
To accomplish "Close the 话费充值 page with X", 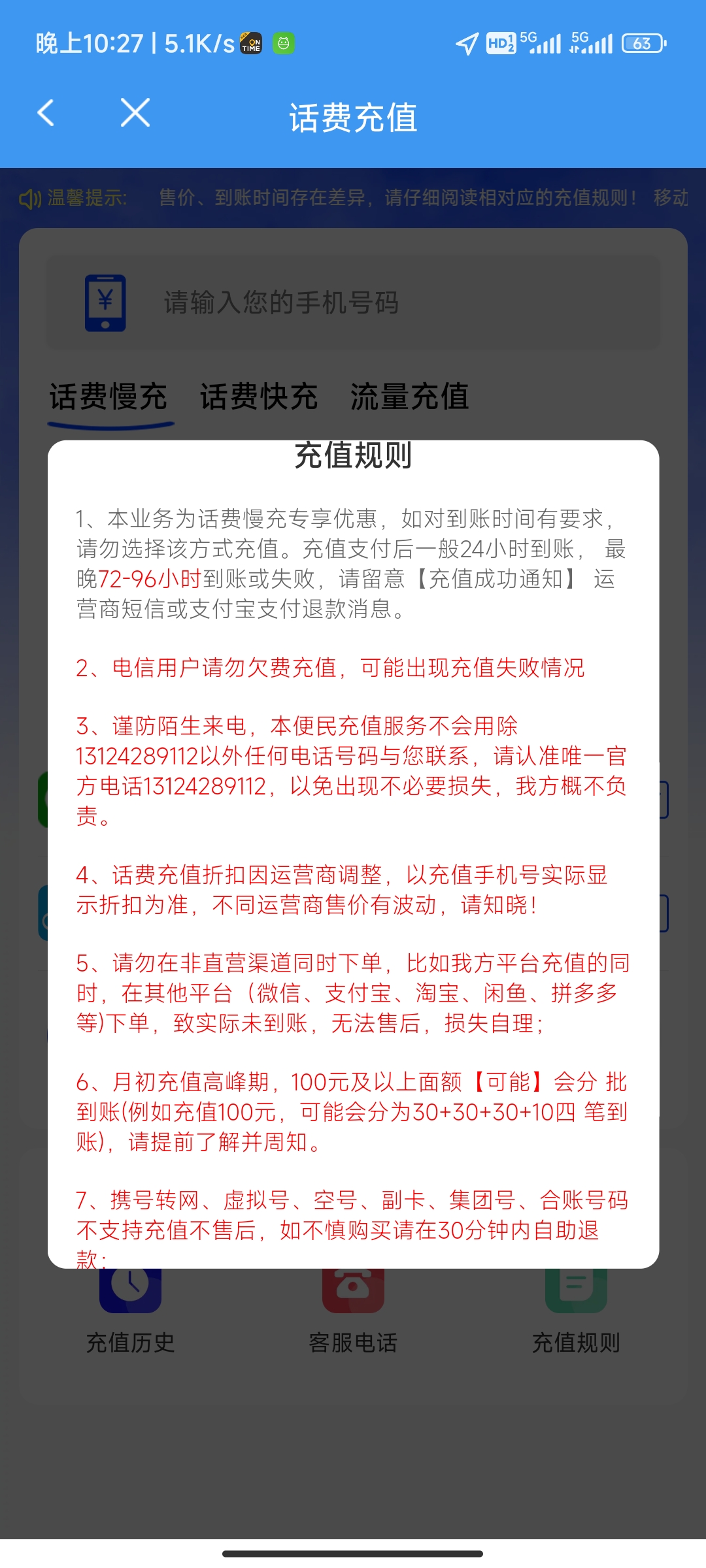I will (135, 113).
